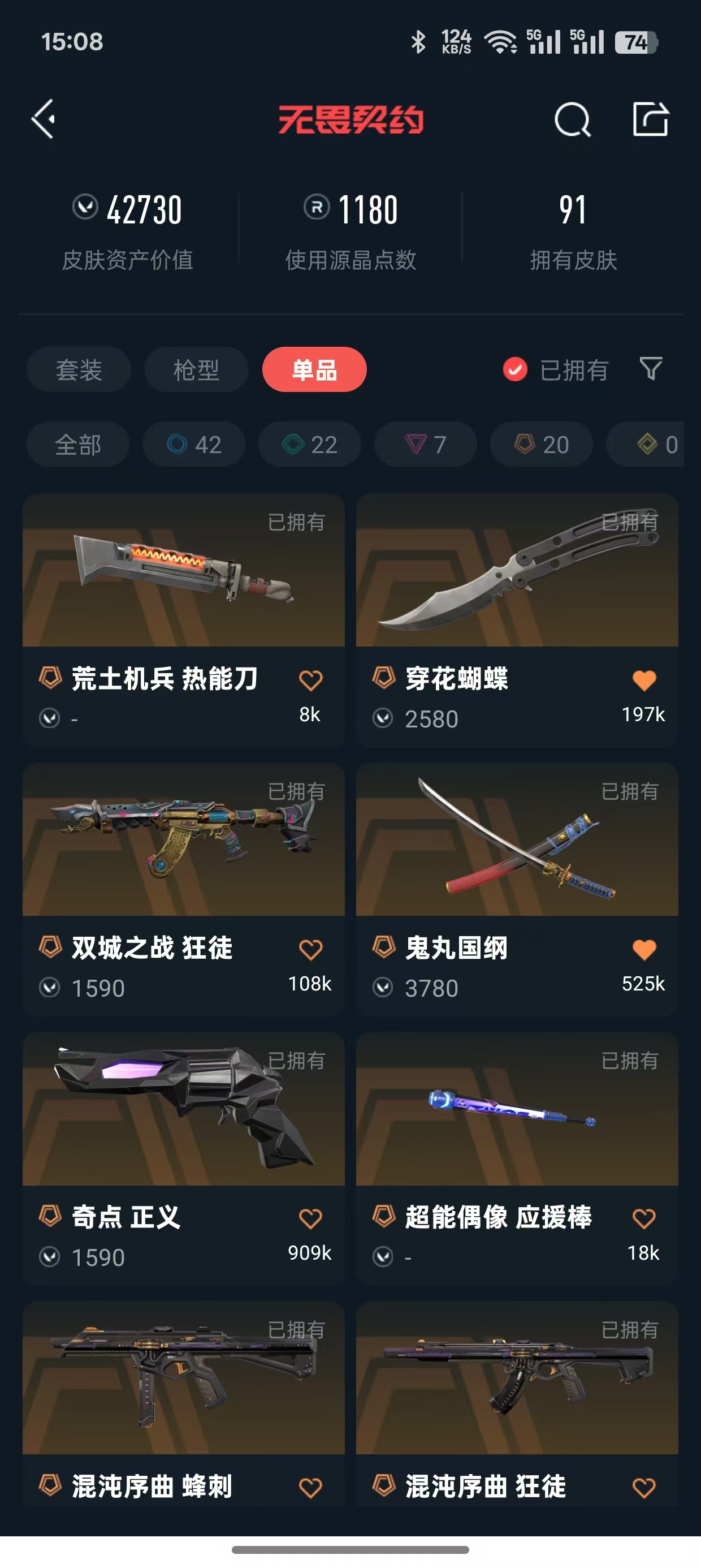Viewport: 701px width, 1568px height.
Task: Switch to the 枪型 tab
Action: click(196, 370)
